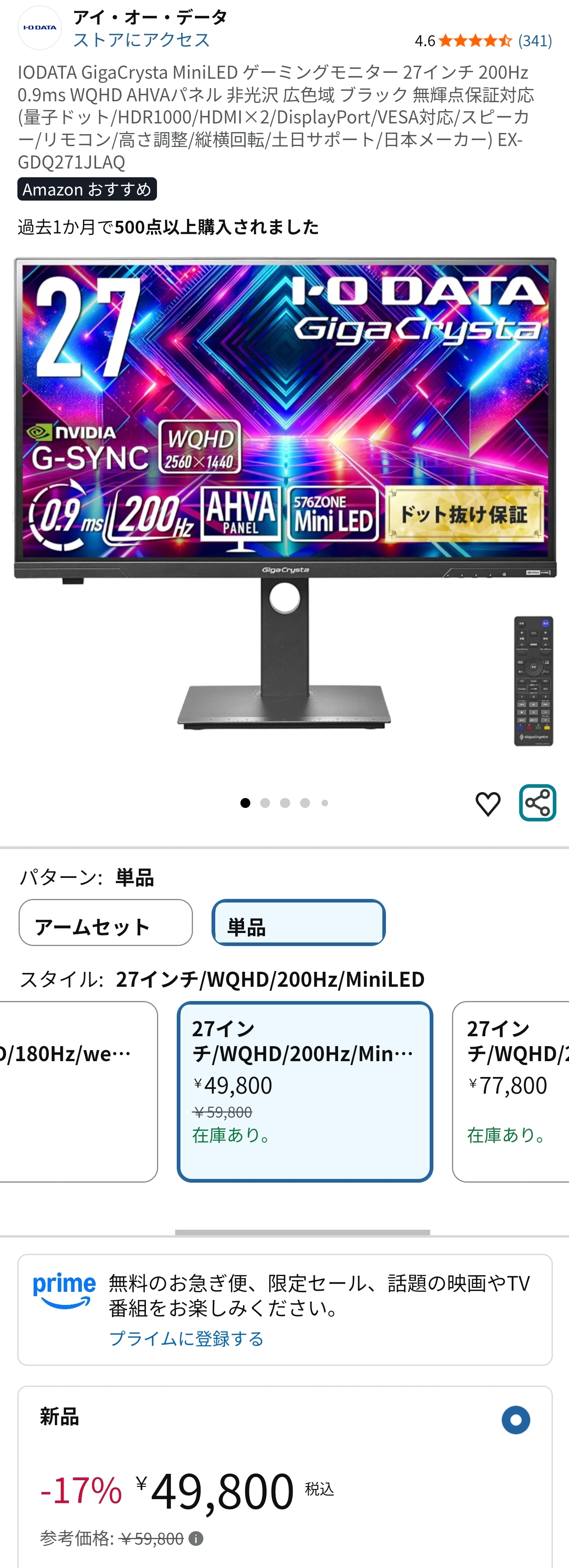Select the アームセット pattern option
Screen dimensions: 569x1568
click(105, 923)
